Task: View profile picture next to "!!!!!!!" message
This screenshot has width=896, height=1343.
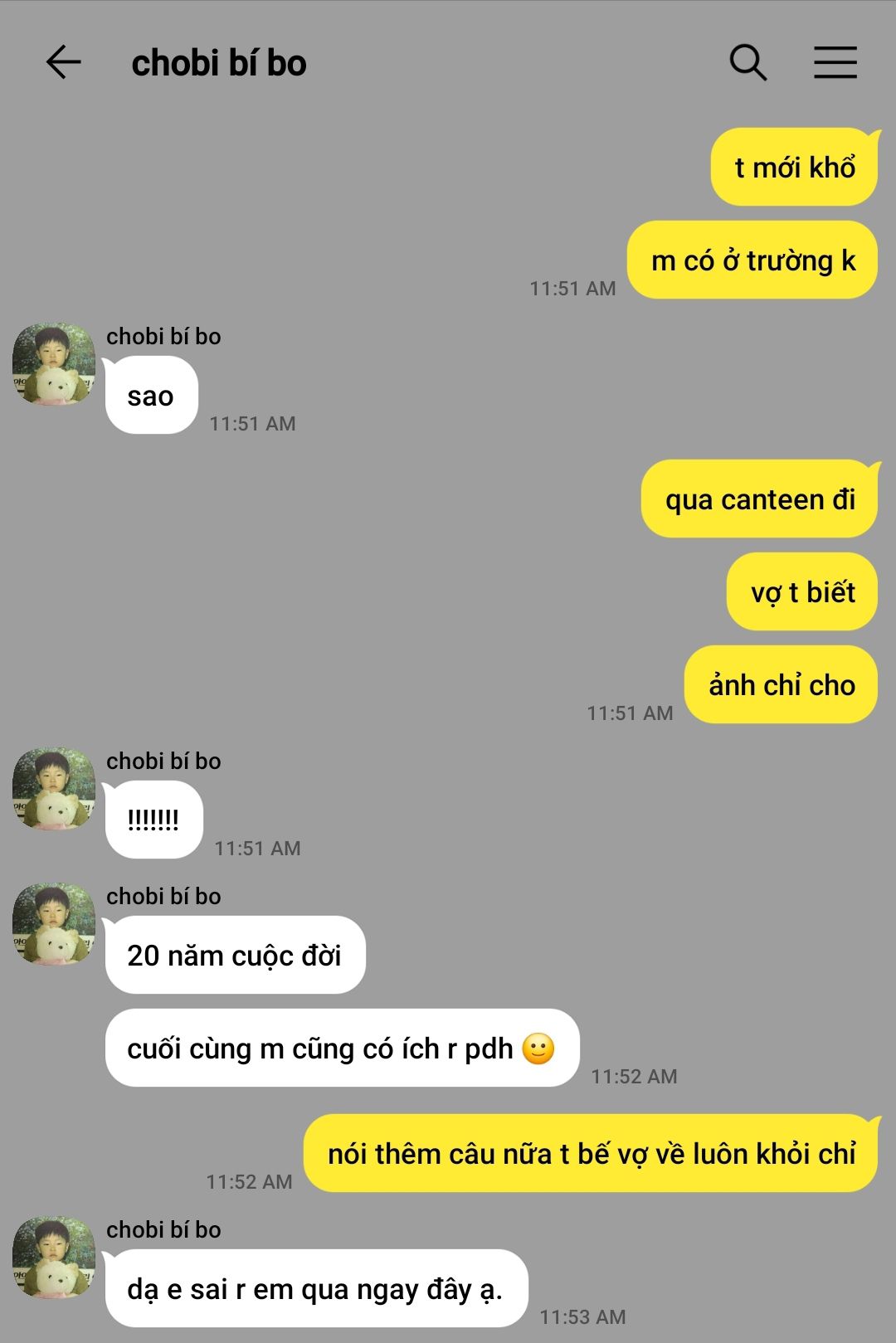Action: pos(54,789)
